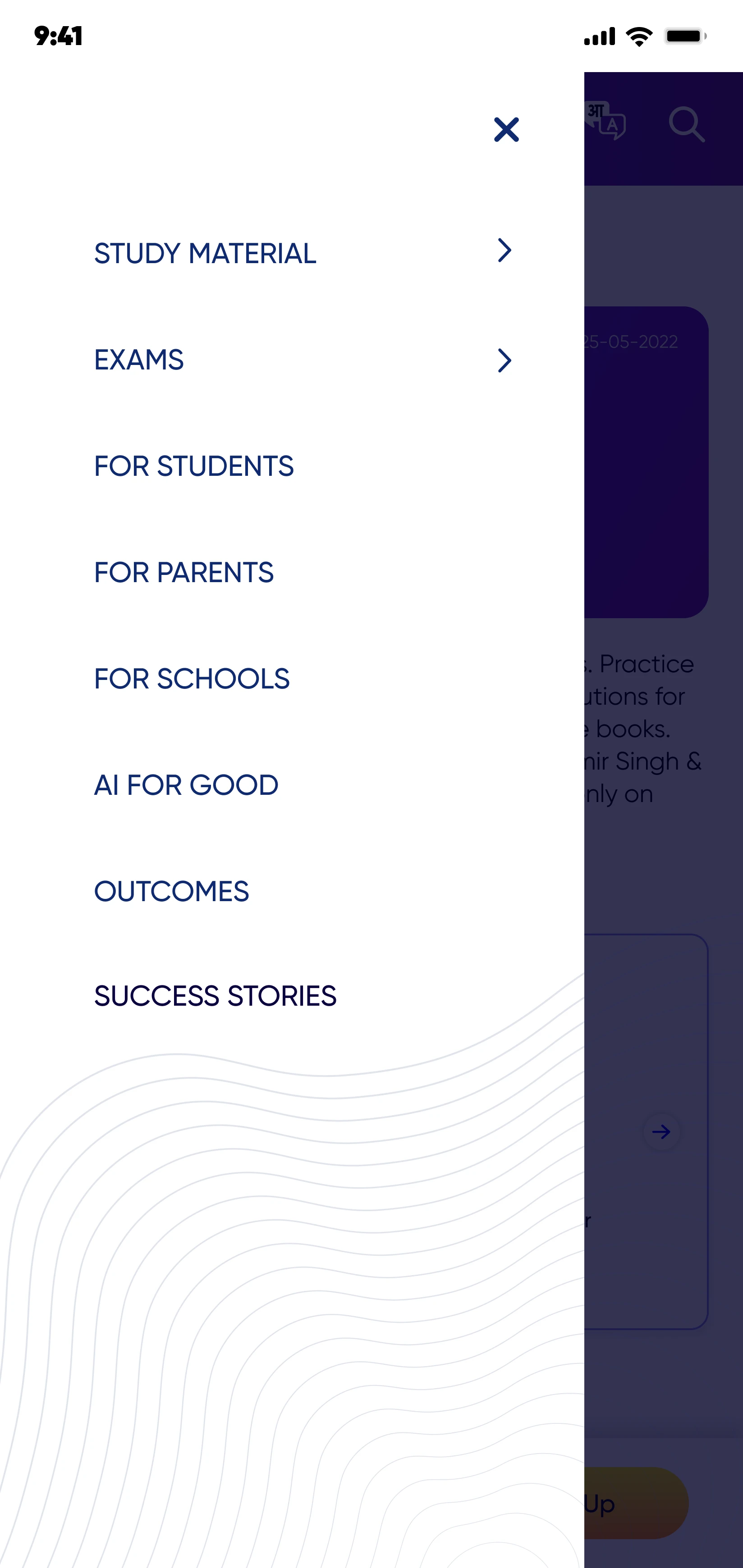Open For Parents page

pyautogui.click(x=184, y=572)
